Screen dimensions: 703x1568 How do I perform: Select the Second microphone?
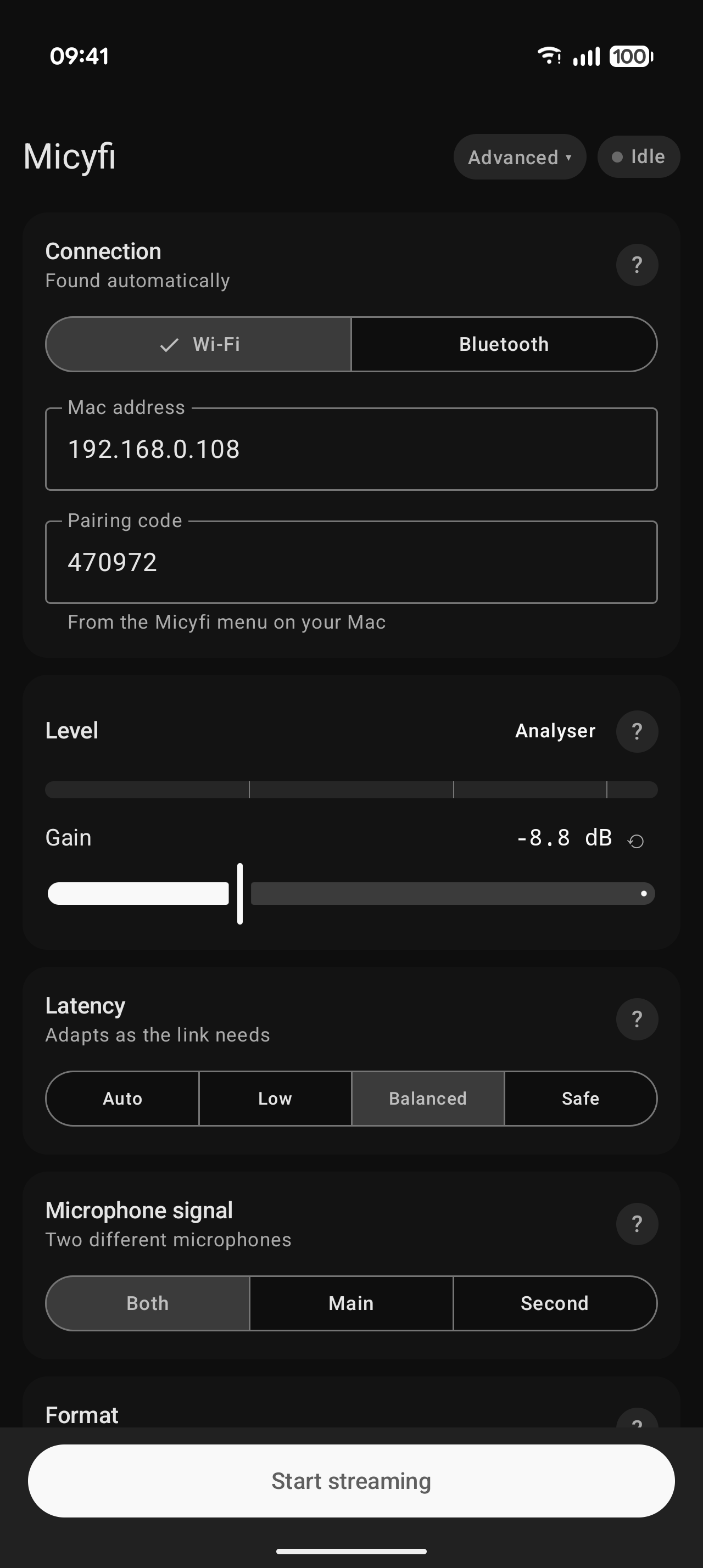point(555,1303)
